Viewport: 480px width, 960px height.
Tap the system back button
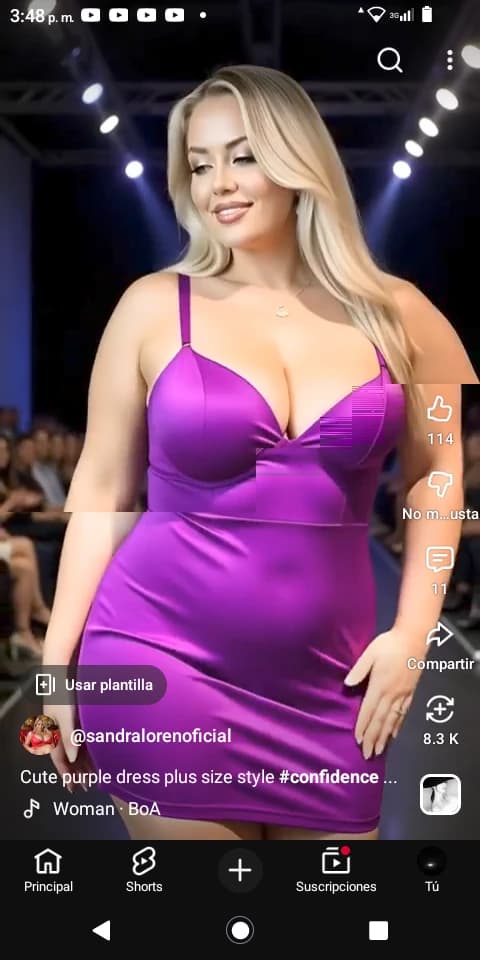coord(102,931)
